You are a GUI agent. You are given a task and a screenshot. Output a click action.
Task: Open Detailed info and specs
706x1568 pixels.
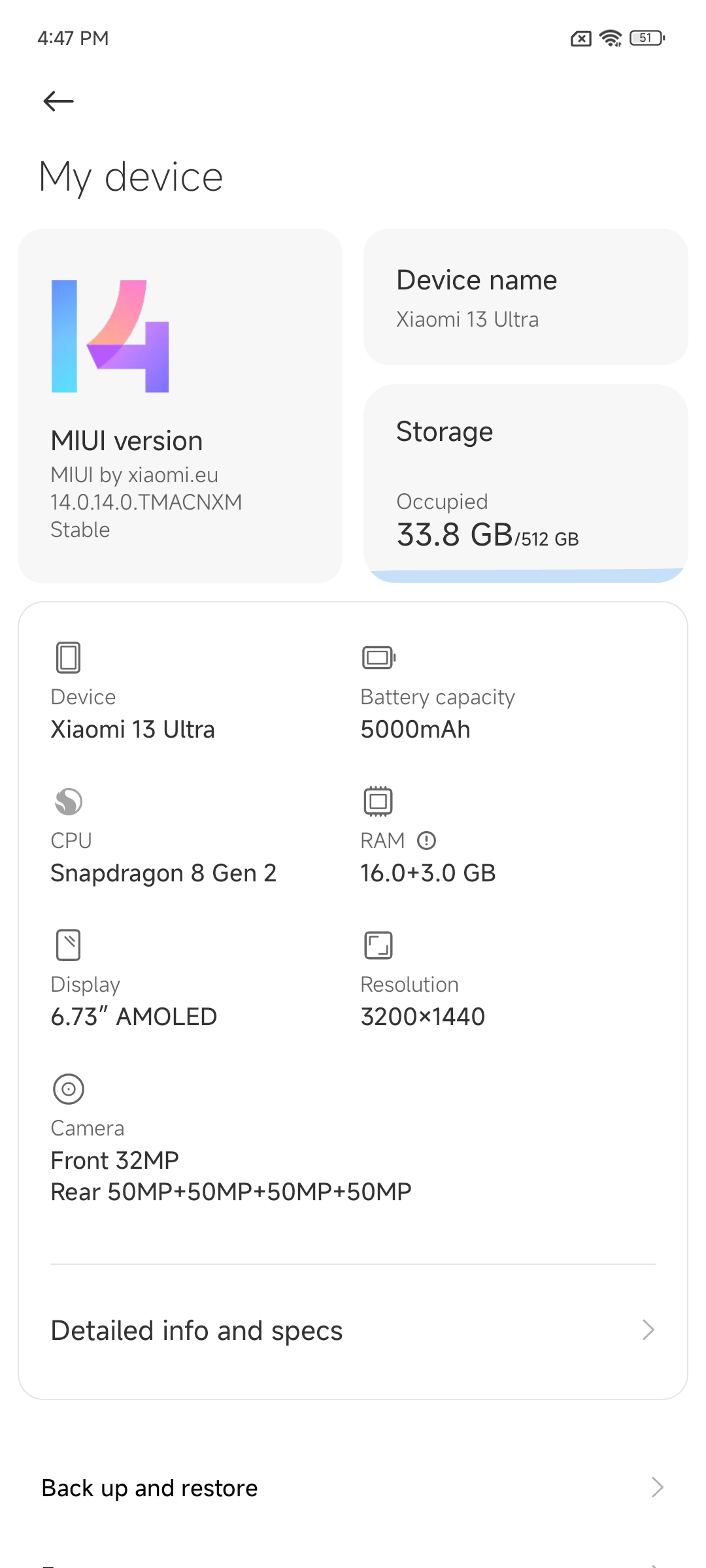[x=353, y=1331]
